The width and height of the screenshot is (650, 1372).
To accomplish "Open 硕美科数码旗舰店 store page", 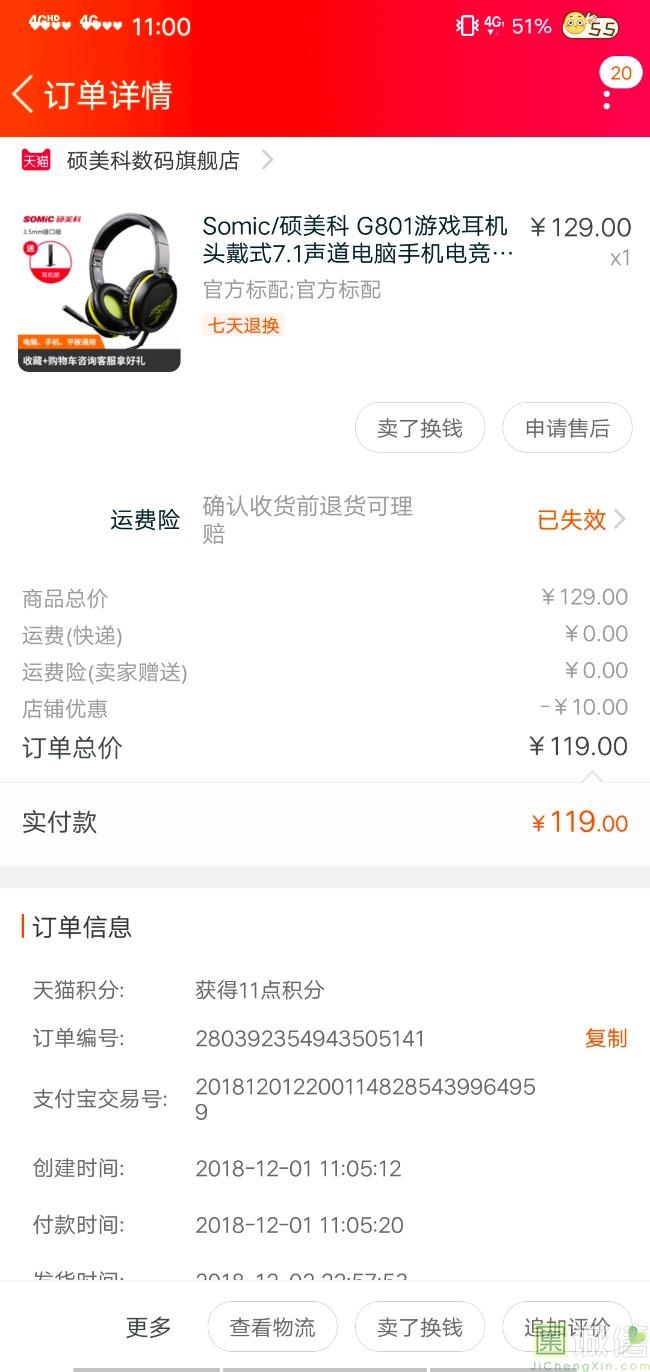I will pos(148,160).
